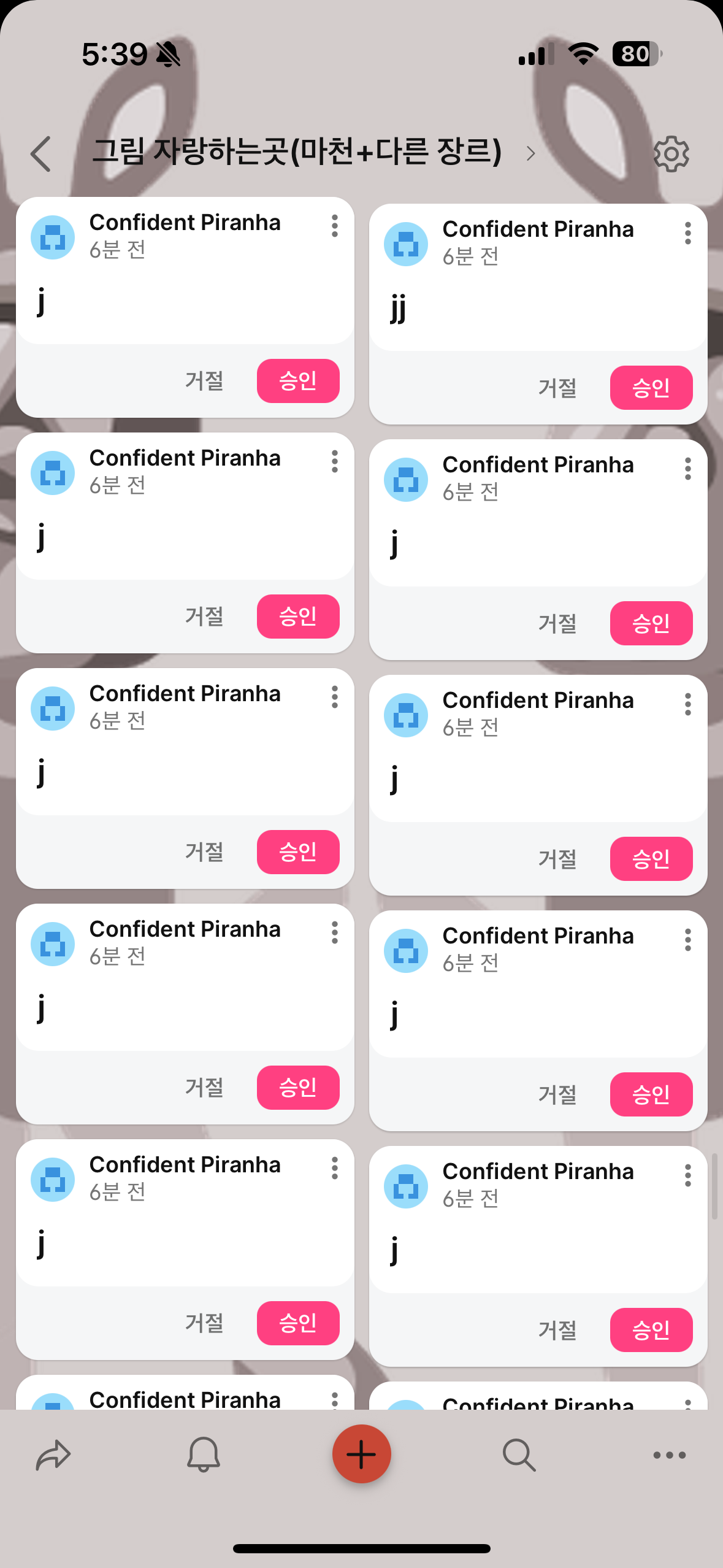
Task: Approve the "jj" post
Action: click(651, 388)
